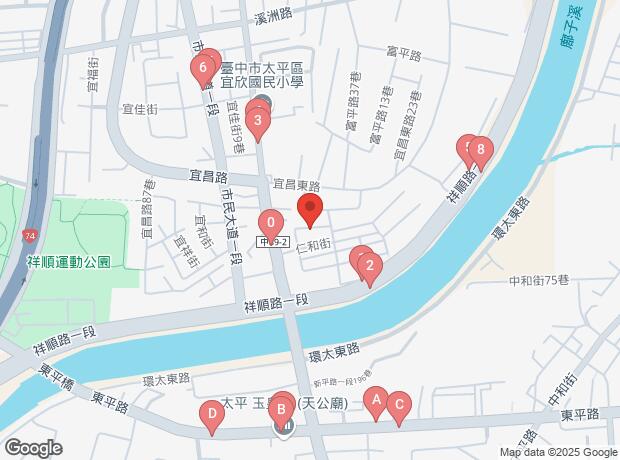Tap the map marker labeled 8
Viewport: 620px width, 460px height.
[481, 152]
